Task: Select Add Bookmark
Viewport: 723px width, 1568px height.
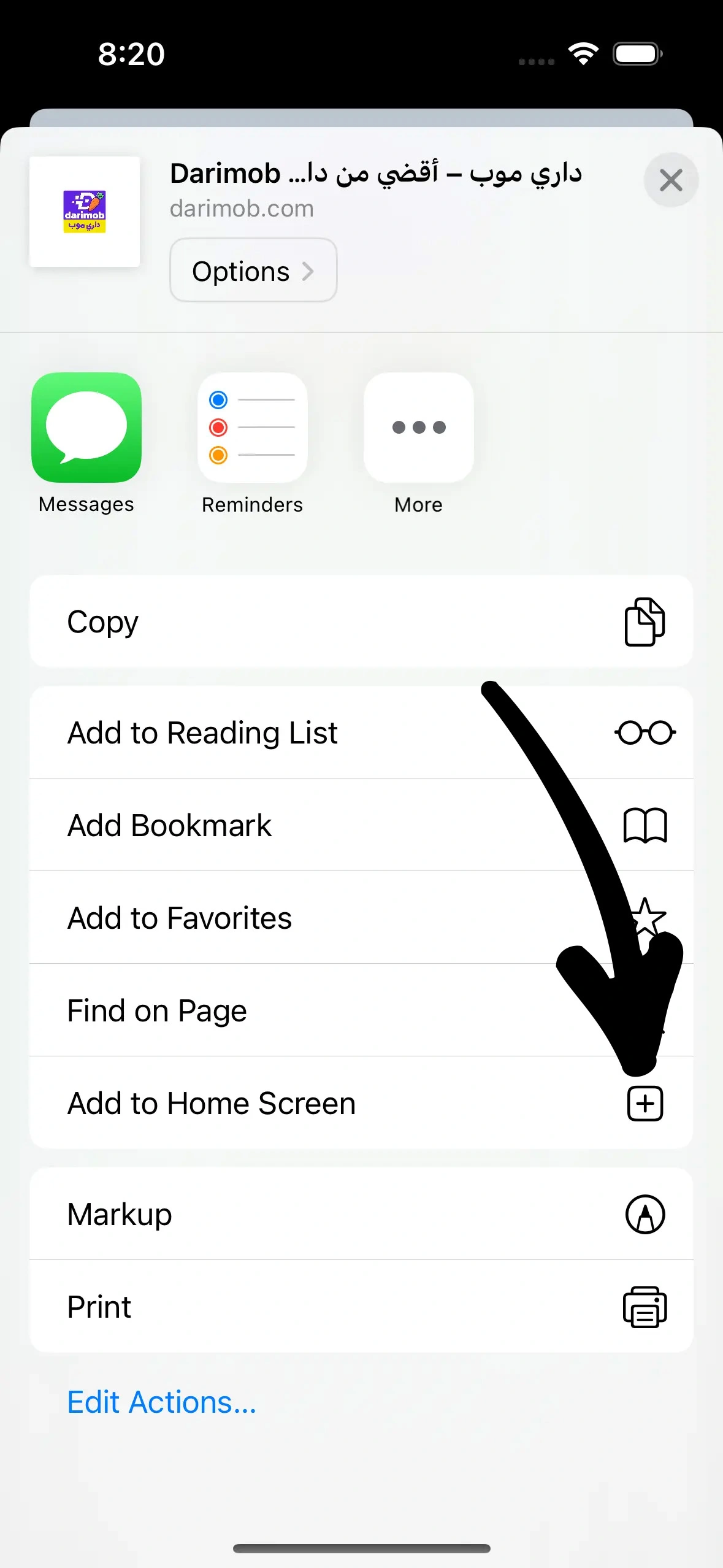Action: pos(361,825)
